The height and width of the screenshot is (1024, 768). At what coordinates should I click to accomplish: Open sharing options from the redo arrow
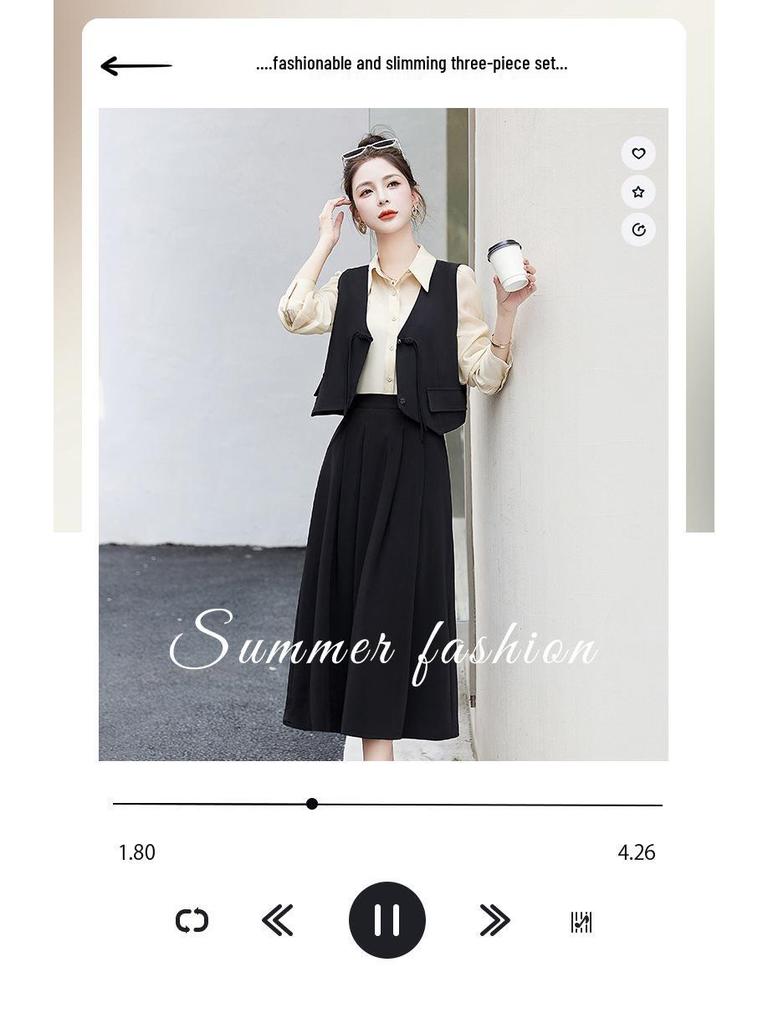point(638,228)
